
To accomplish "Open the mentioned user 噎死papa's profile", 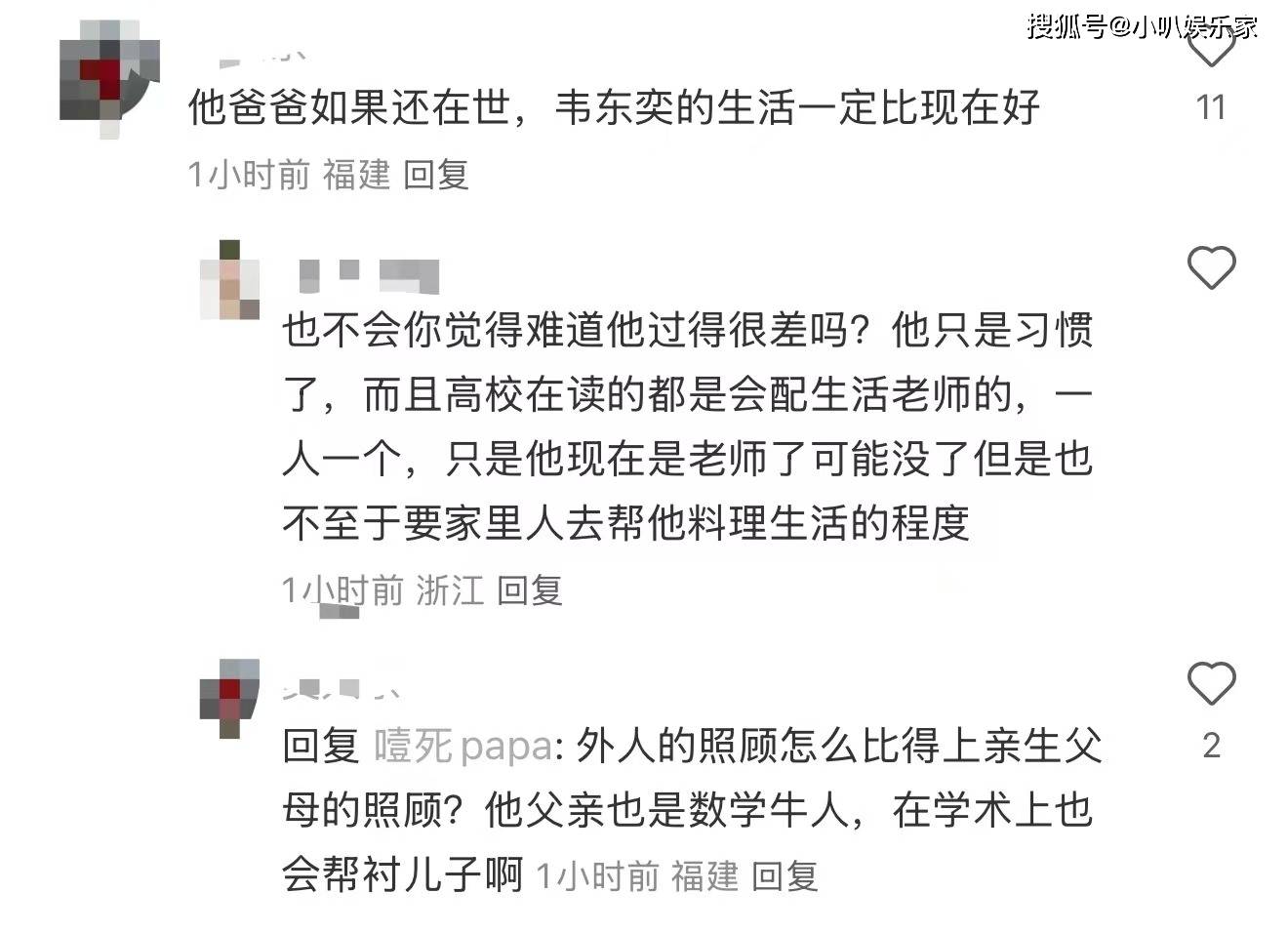I will (463, 747).
